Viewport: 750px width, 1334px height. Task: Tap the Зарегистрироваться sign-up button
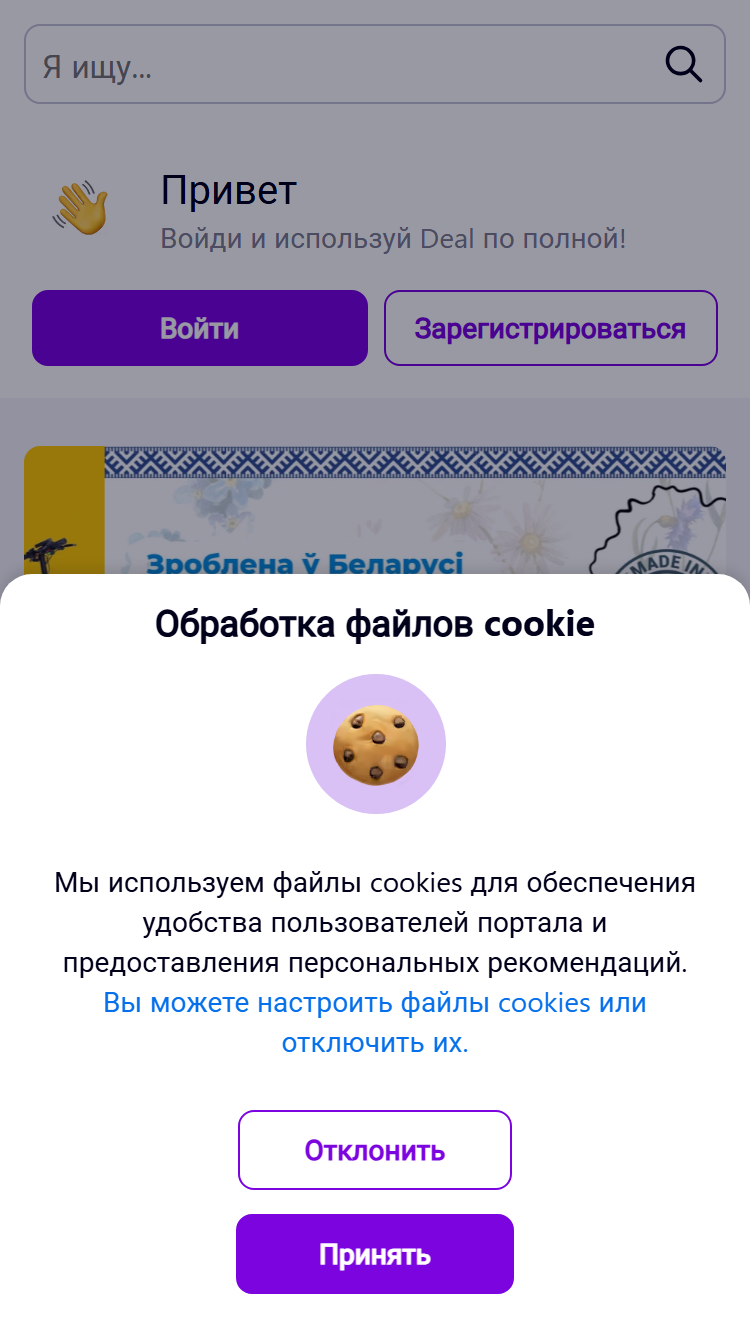coord(551,328)
